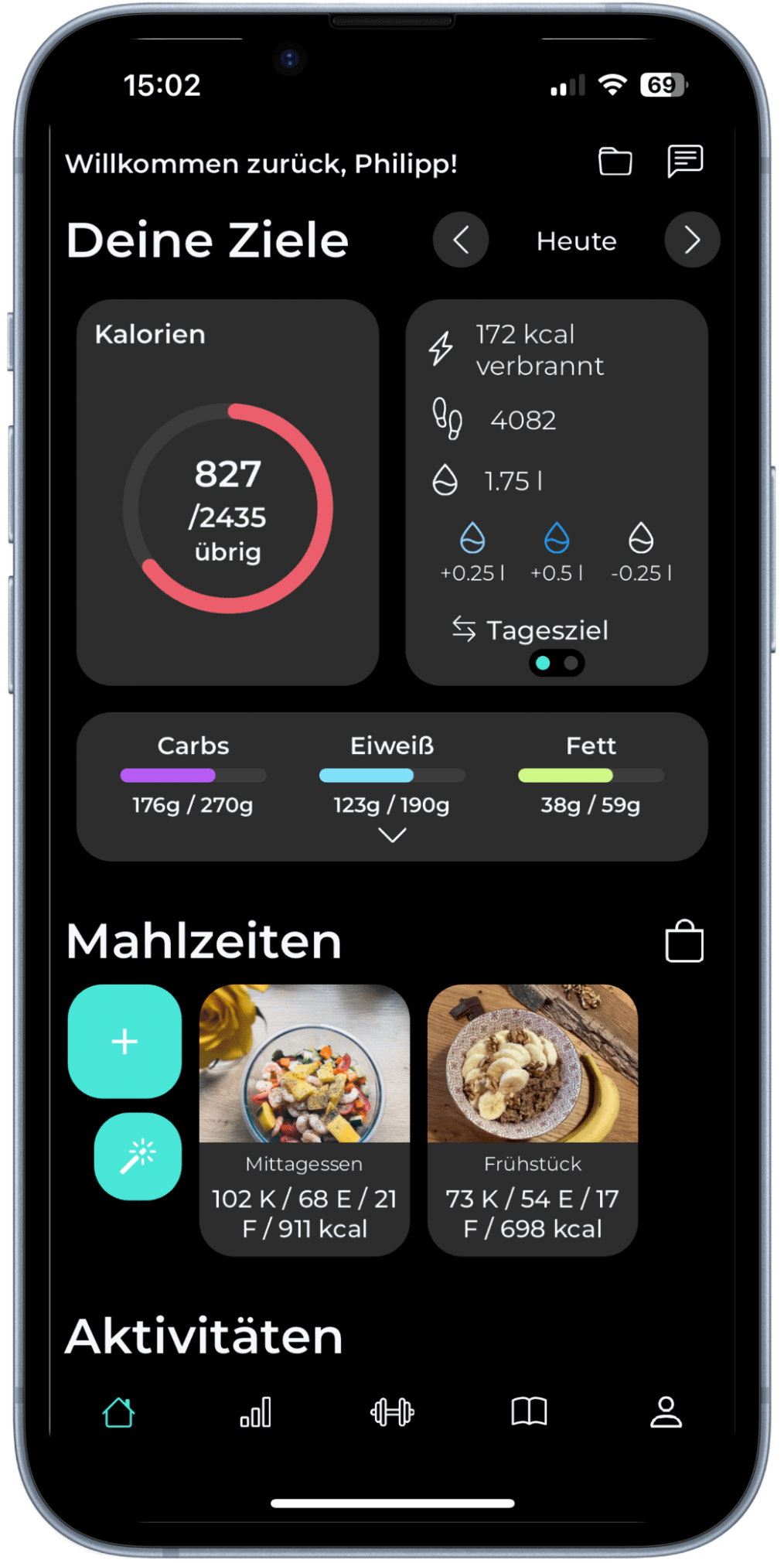The image size is (784, 1563).
Task: Add 0.5 l of water
Action: [557, 551]
